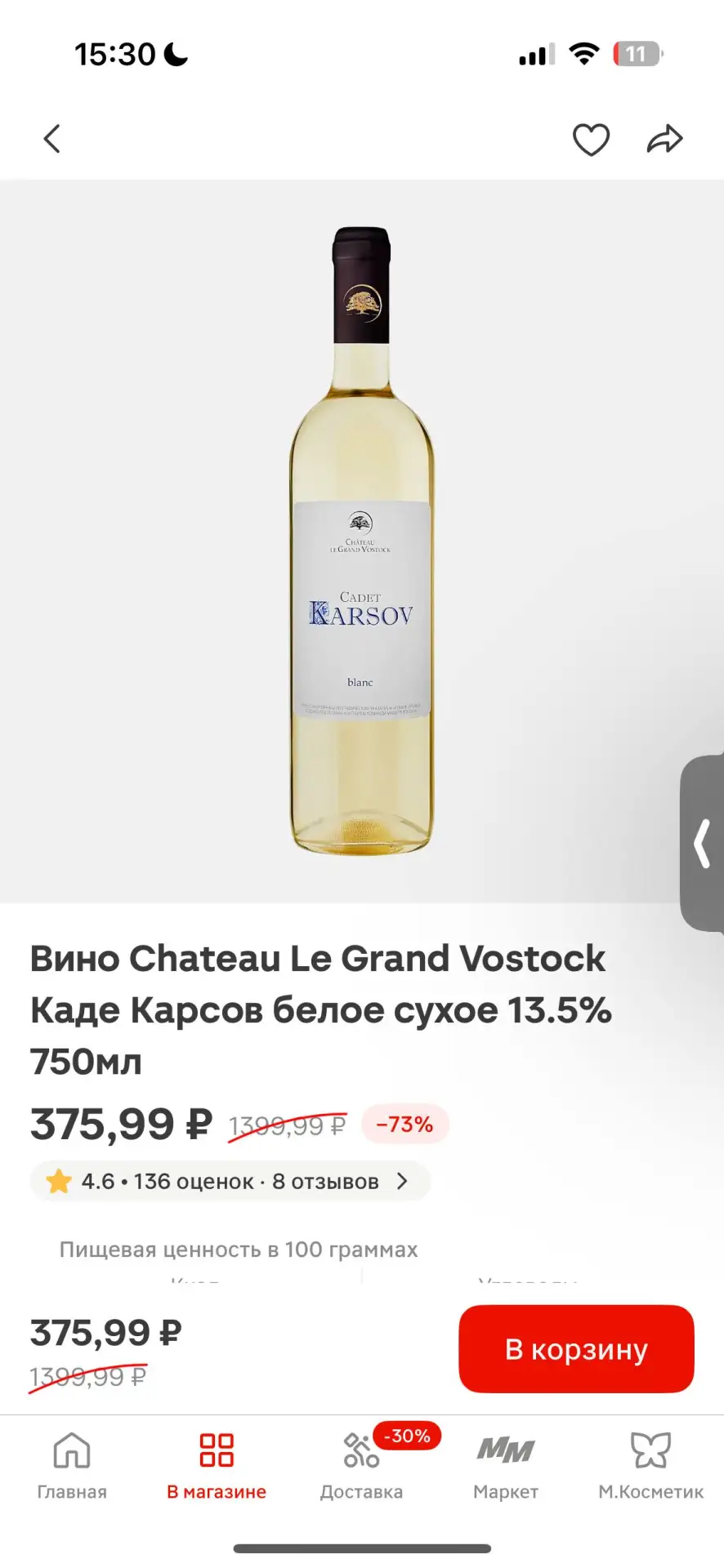Screen dimensions: 724x1568
Task: Open ratings and reviews (4.6 • 136 оценок)
Action: tap(230, 1181)
